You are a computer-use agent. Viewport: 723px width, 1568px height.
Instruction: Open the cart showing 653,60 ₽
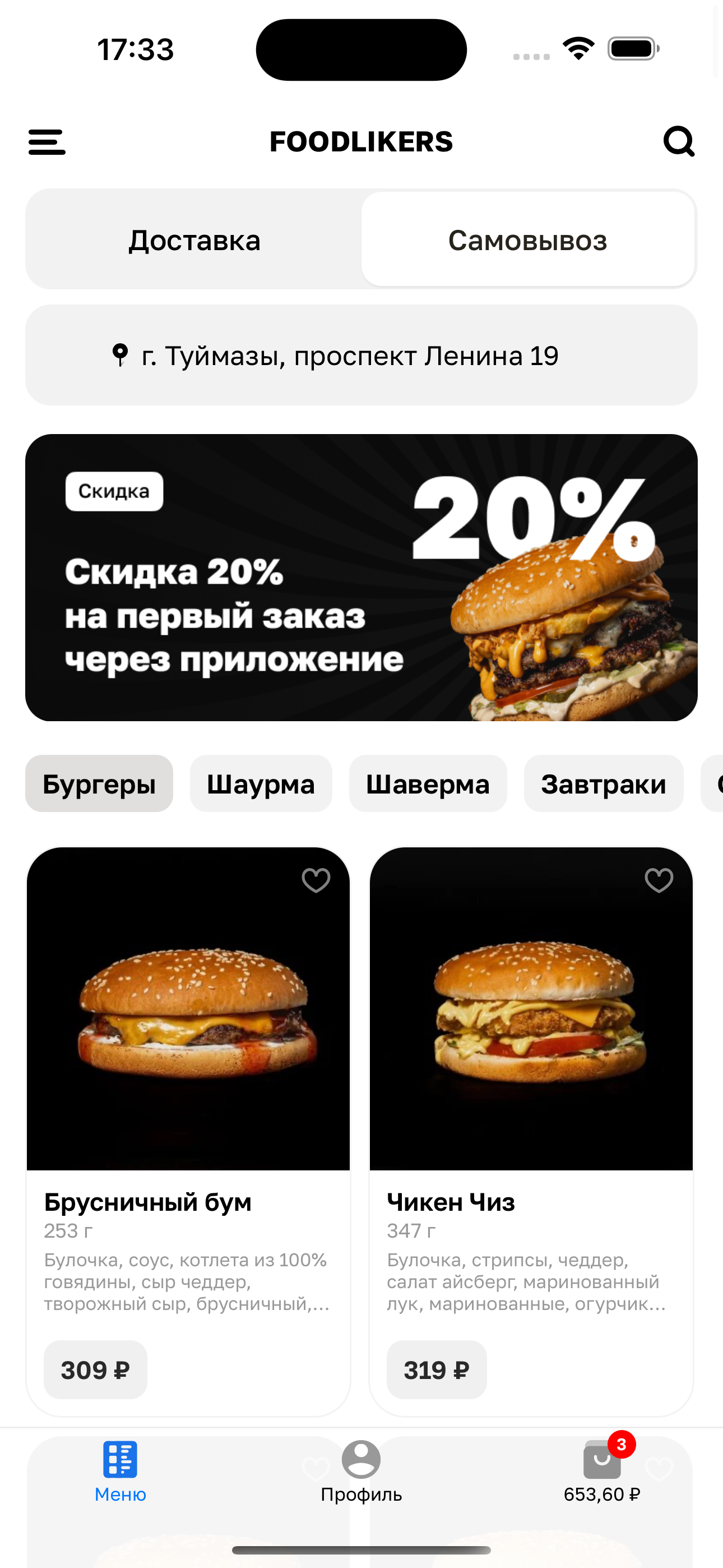602,1470
